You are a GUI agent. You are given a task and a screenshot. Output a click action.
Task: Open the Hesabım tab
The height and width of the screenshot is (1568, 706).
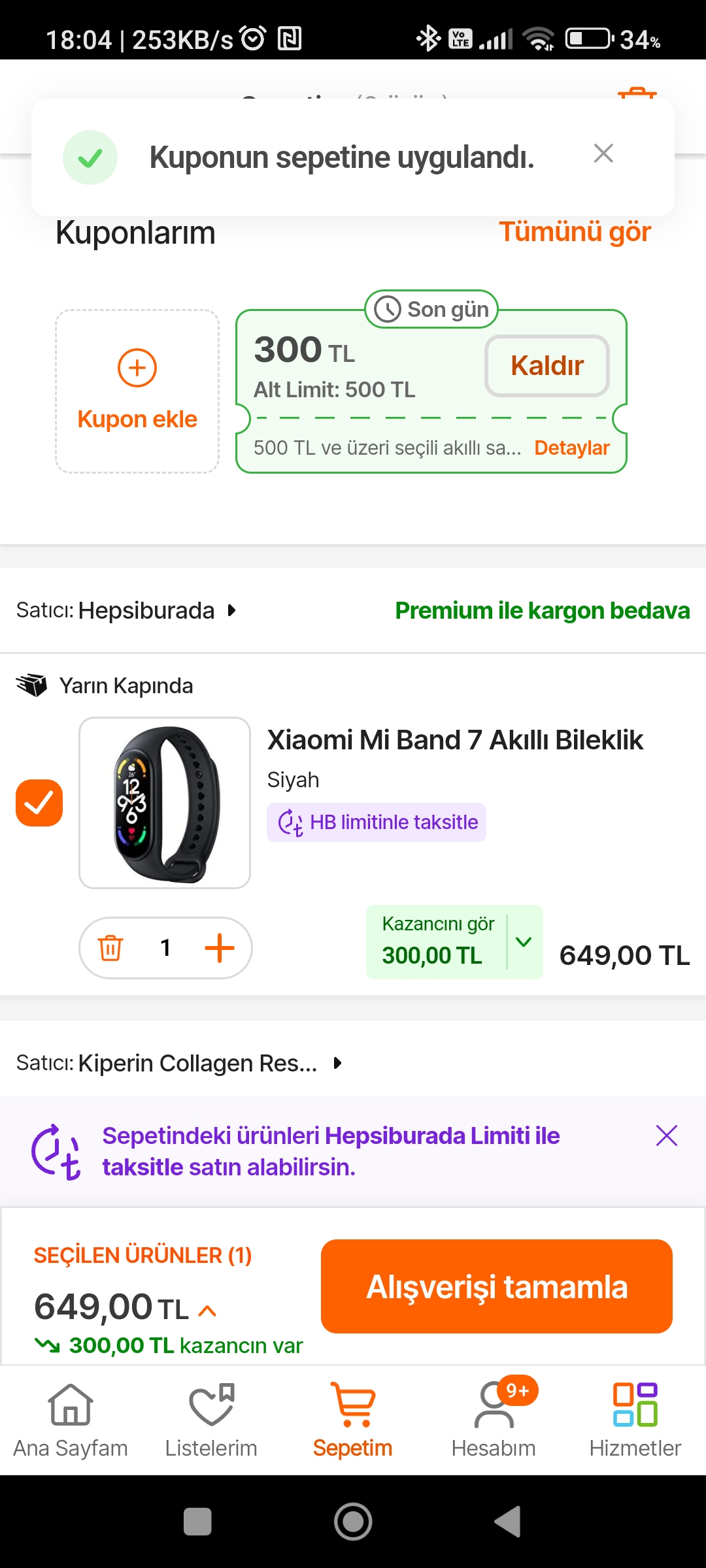point(494,1420)
